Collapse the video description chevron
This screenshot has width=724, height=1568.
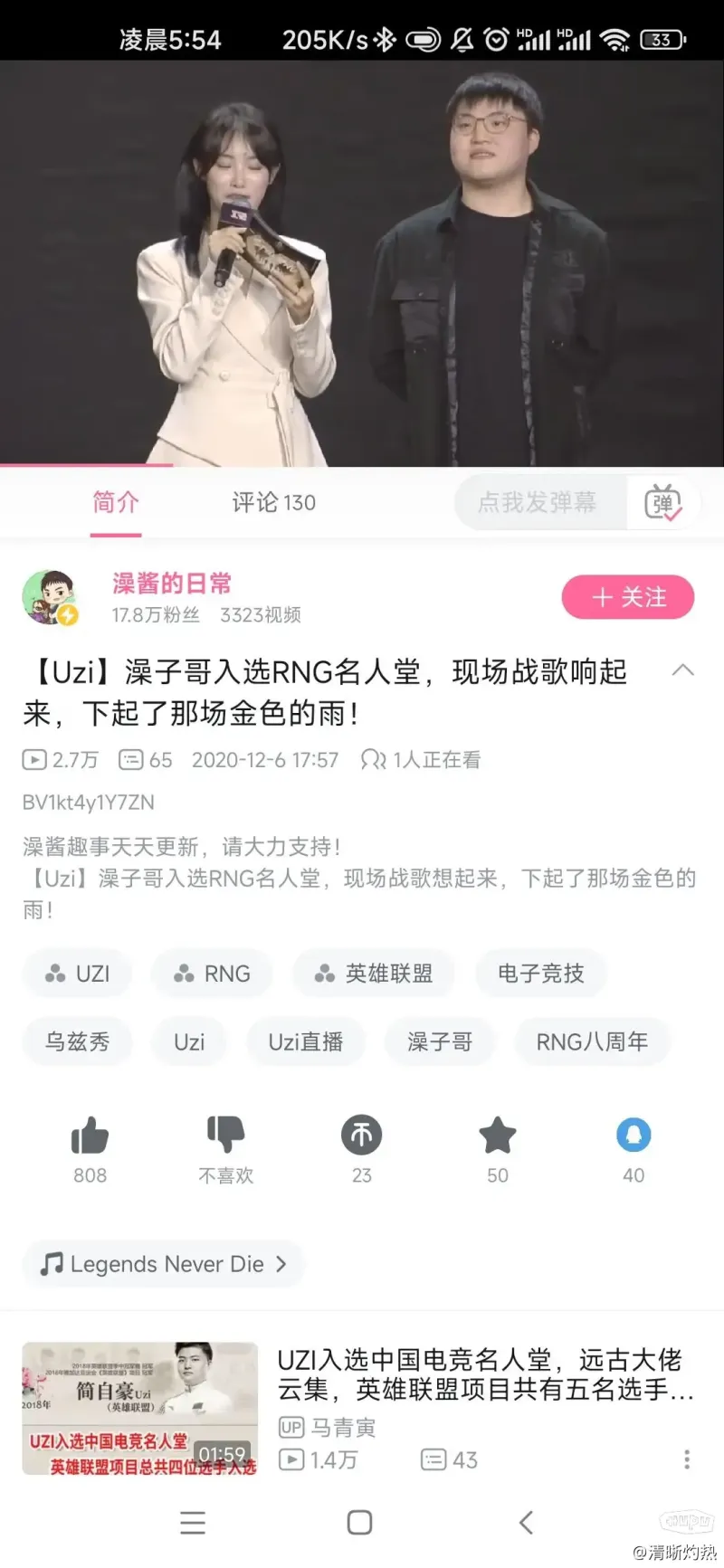point(683,670)
